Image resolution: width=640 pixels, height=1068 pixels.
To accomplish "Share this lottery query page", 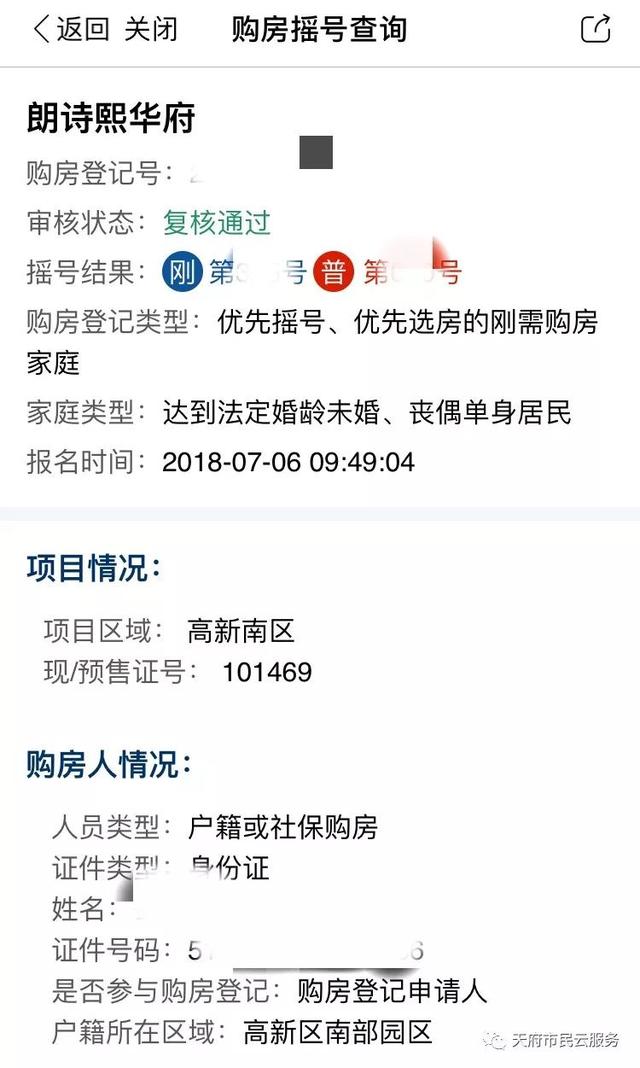I will click(595, 29).
